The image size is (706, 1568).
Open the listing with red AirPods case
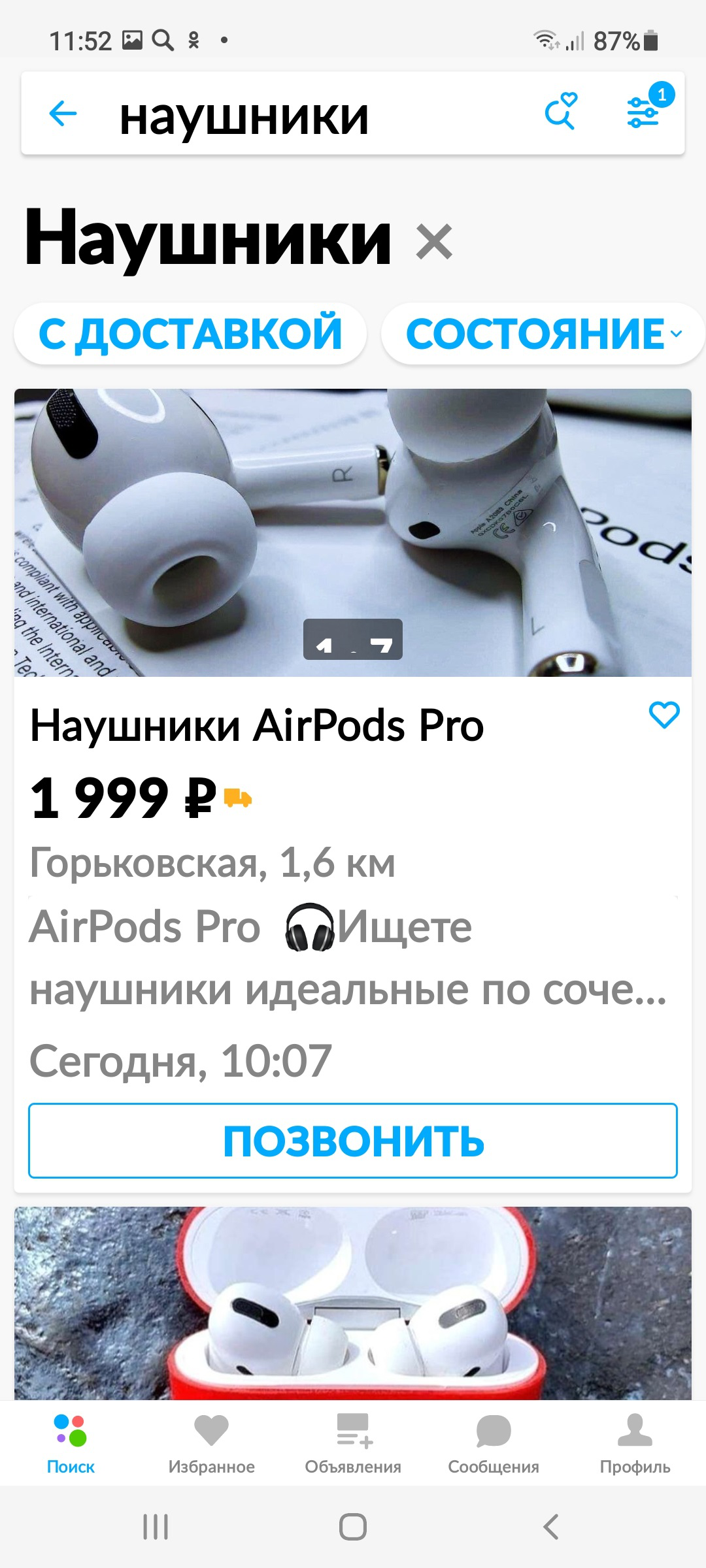[x=353, y=1303]
